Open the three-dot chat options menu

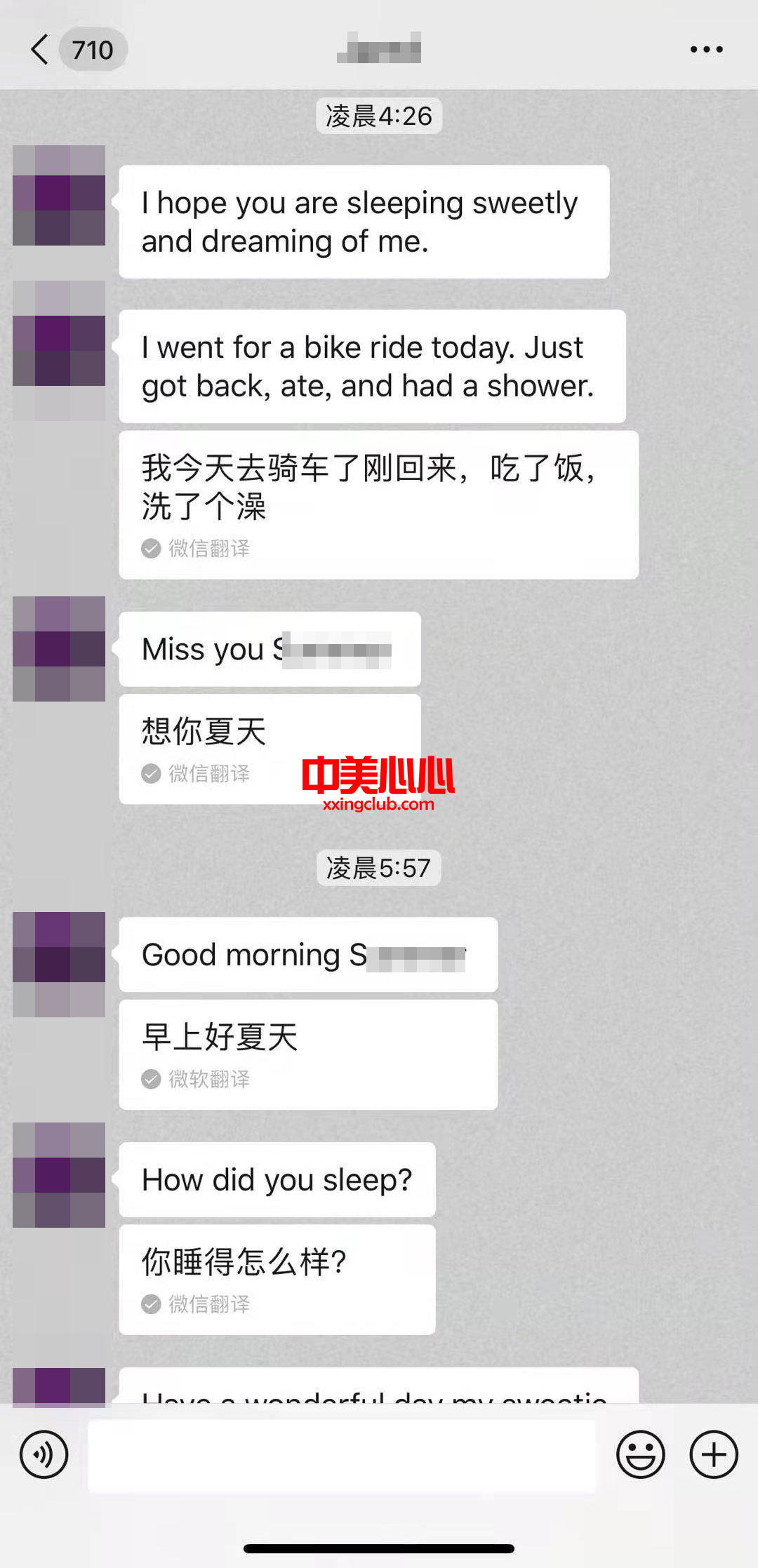click(x=706, y=50)
